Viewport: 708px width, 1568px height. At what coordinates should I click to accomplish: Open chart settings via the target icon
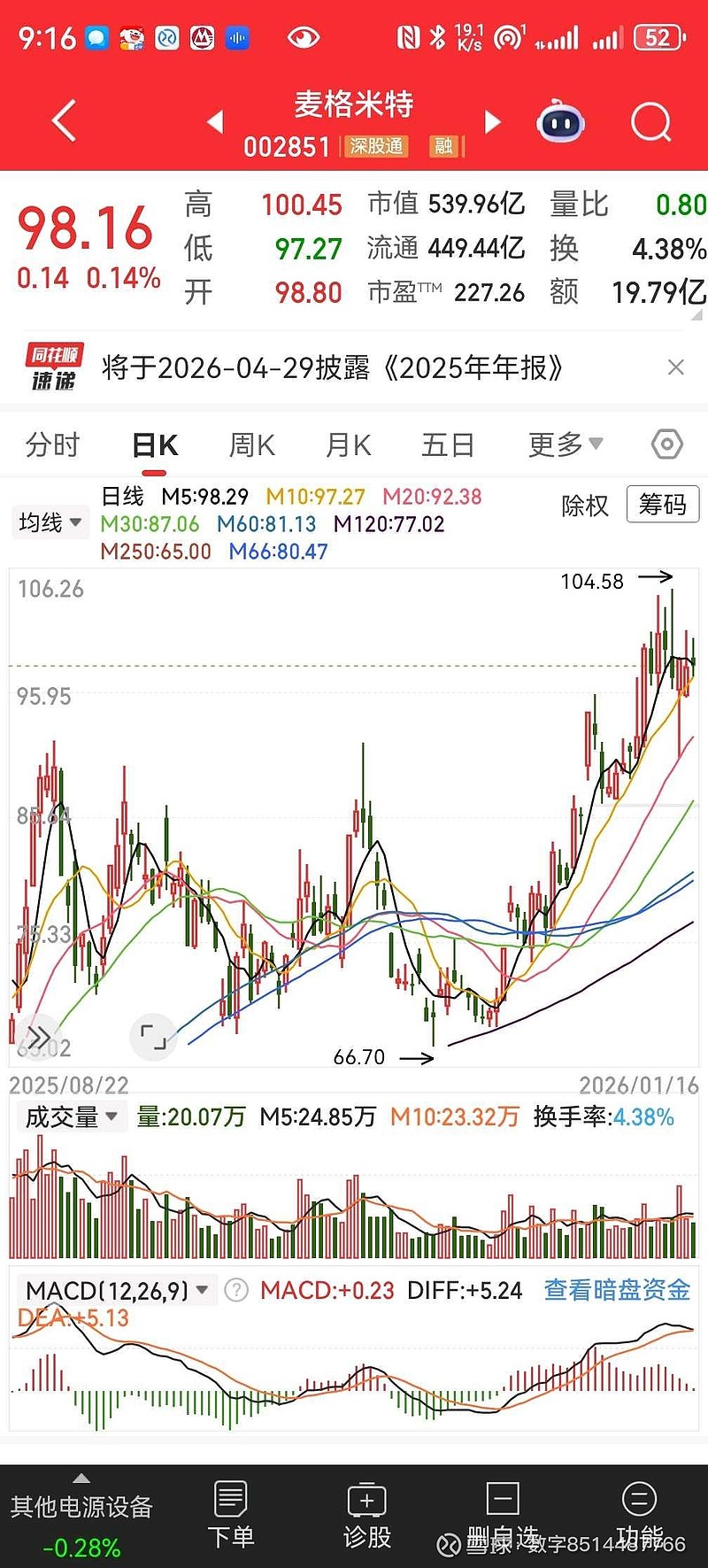click(x=666, y=444)
